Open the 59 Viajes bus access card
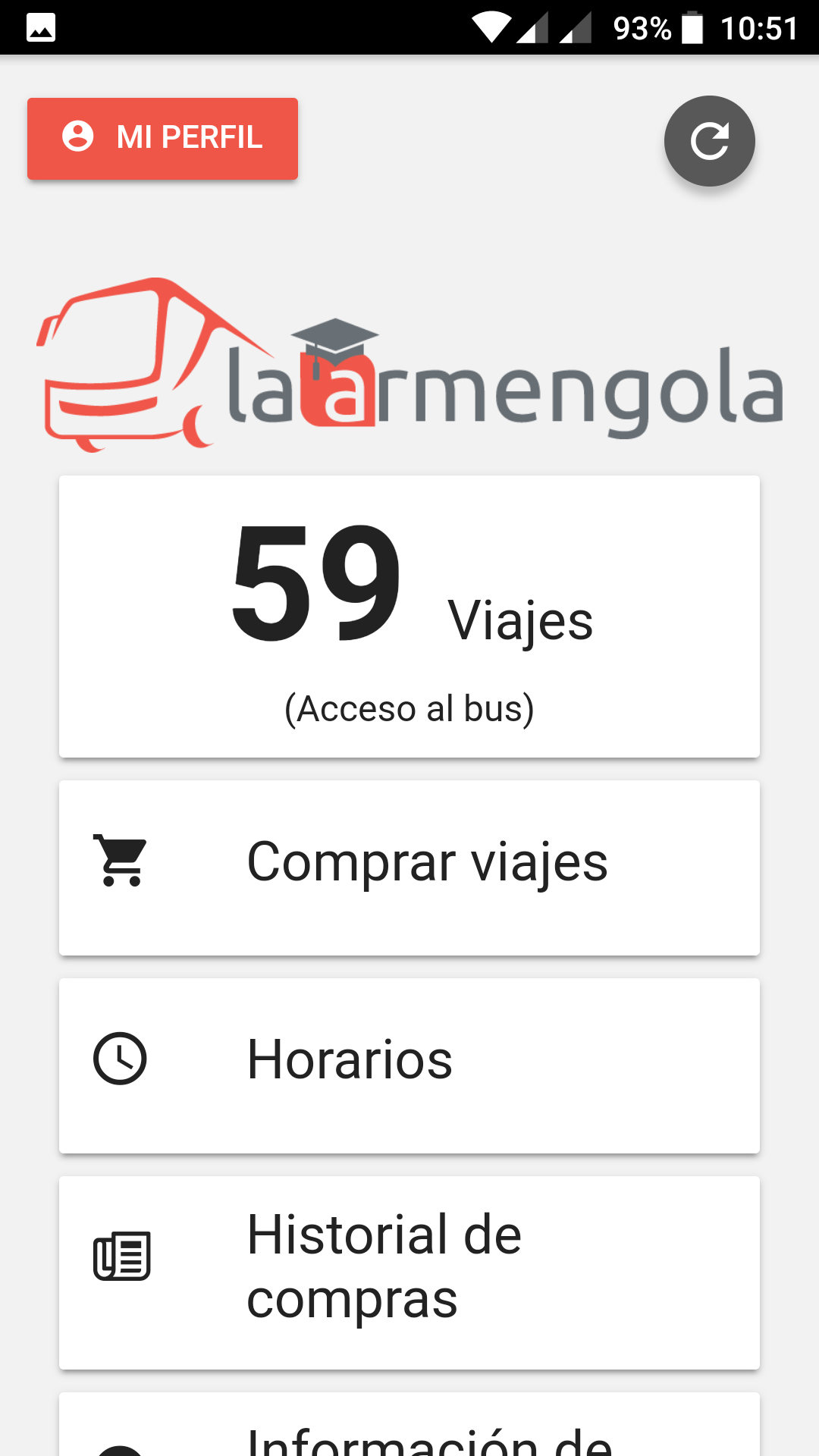 [x=409, y=617]
